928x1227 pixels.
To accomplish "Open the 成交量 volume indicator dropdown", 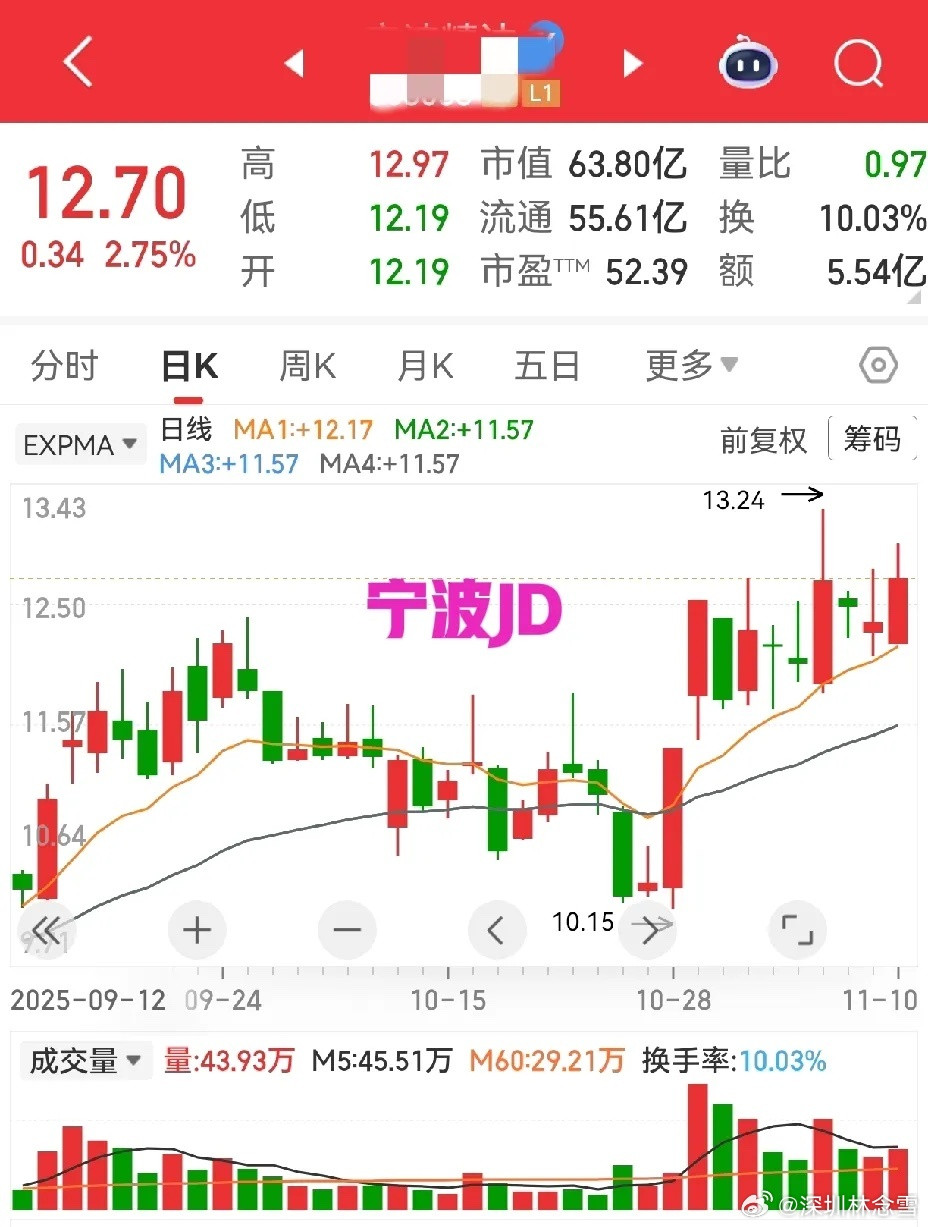I will (x=85, y=1060).
